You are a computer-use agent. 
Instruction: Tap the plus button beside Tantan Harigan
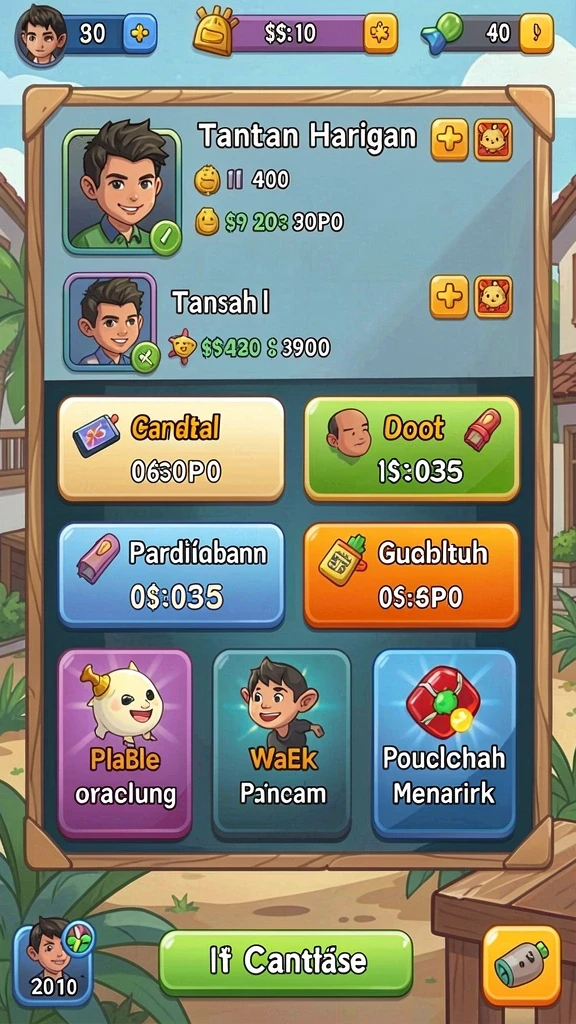tap(449, 139)
